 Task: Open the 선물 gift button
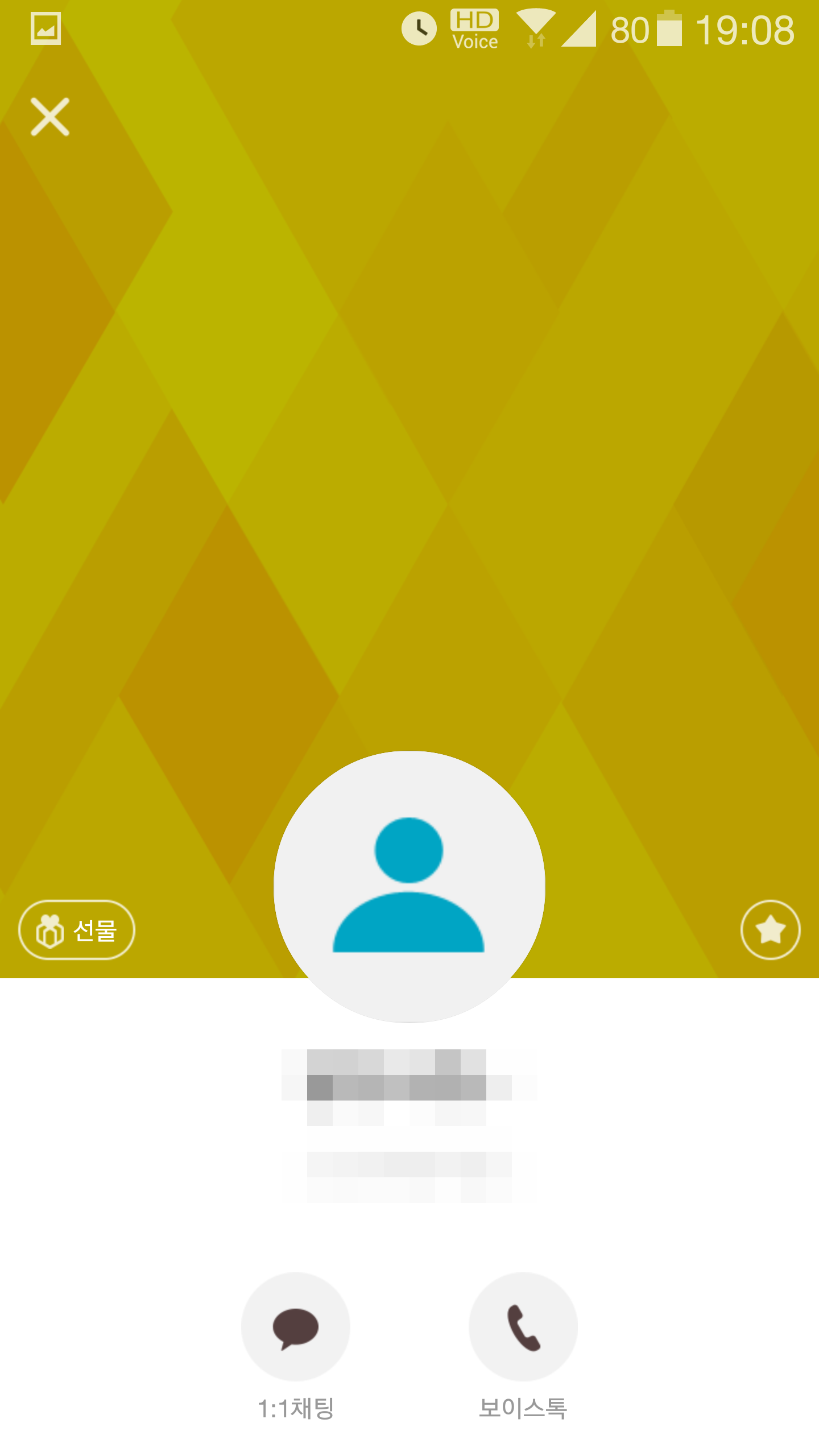click(77, 930)
